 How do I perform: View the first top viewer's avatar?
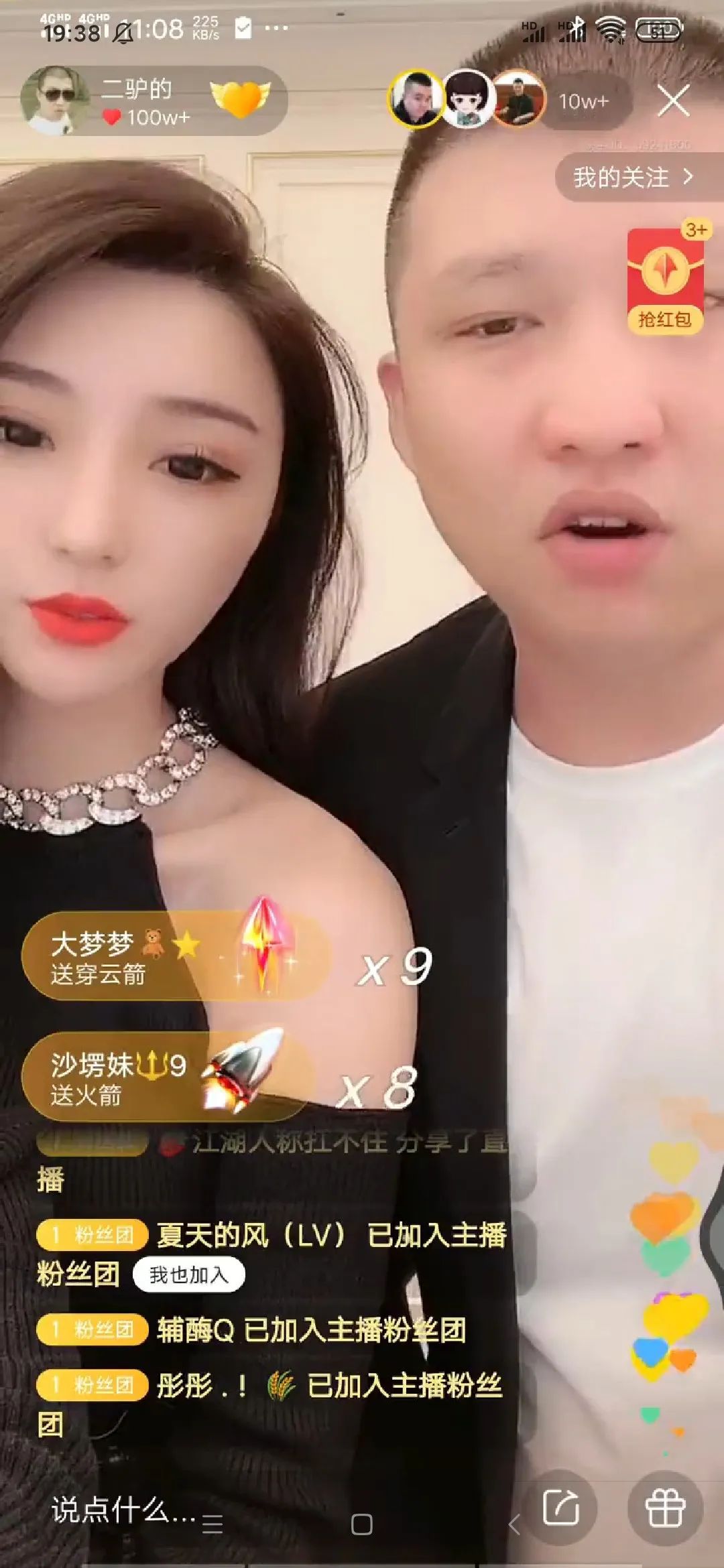[x=416, y=99]
